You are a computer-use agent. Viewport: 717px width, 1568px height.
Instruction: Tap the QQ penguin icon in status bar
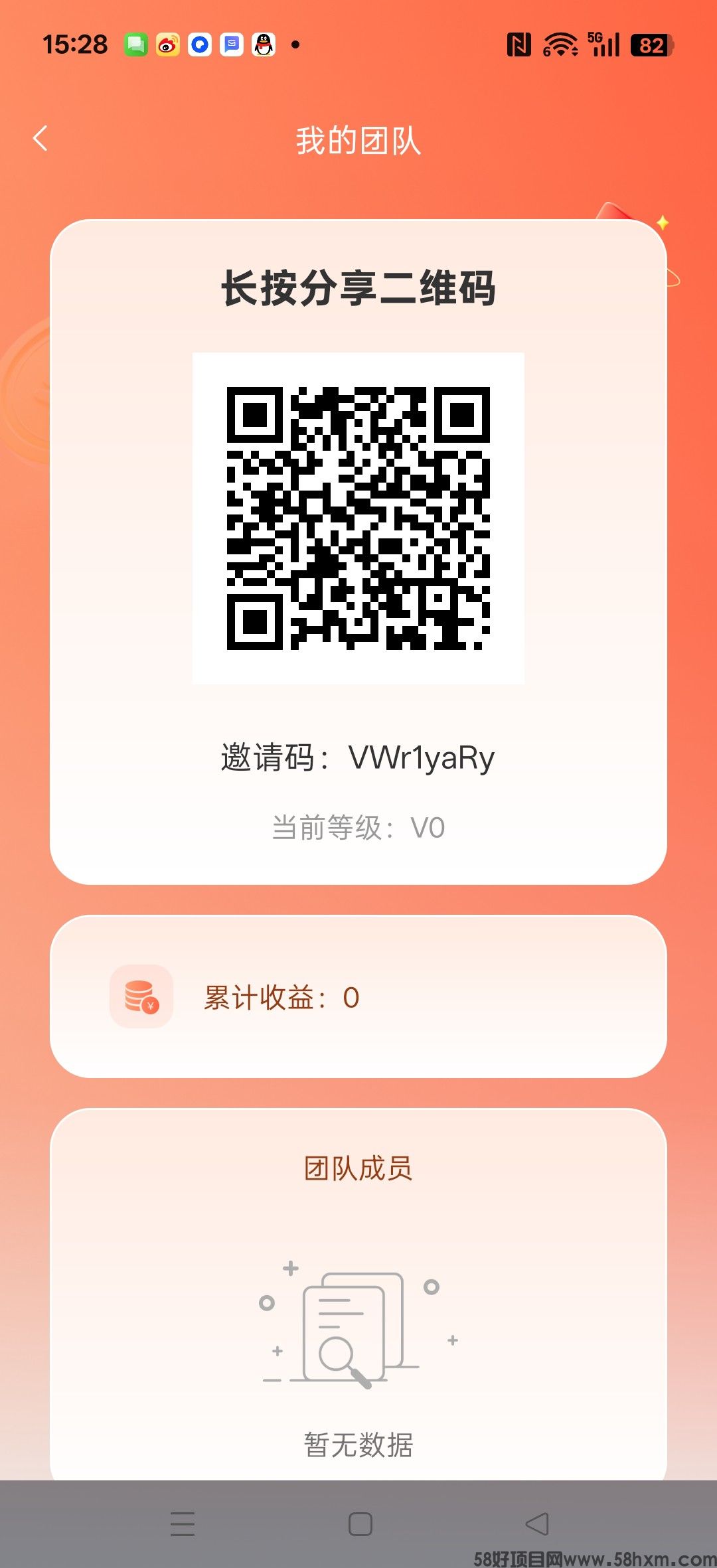263,44
